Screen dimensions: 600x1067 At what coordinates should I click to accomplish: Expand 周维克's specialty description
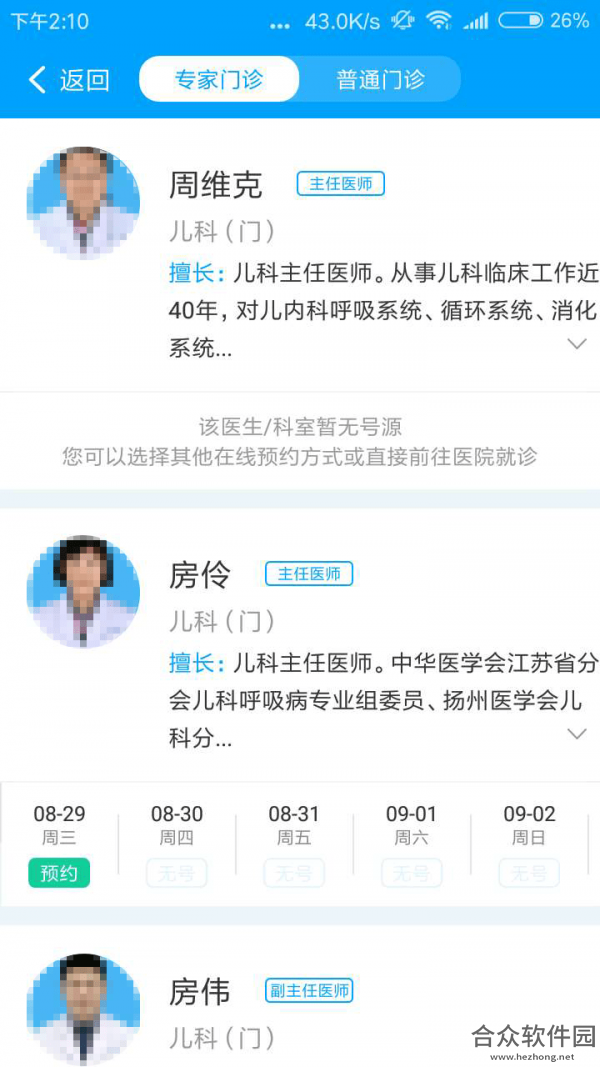(577, 344)
